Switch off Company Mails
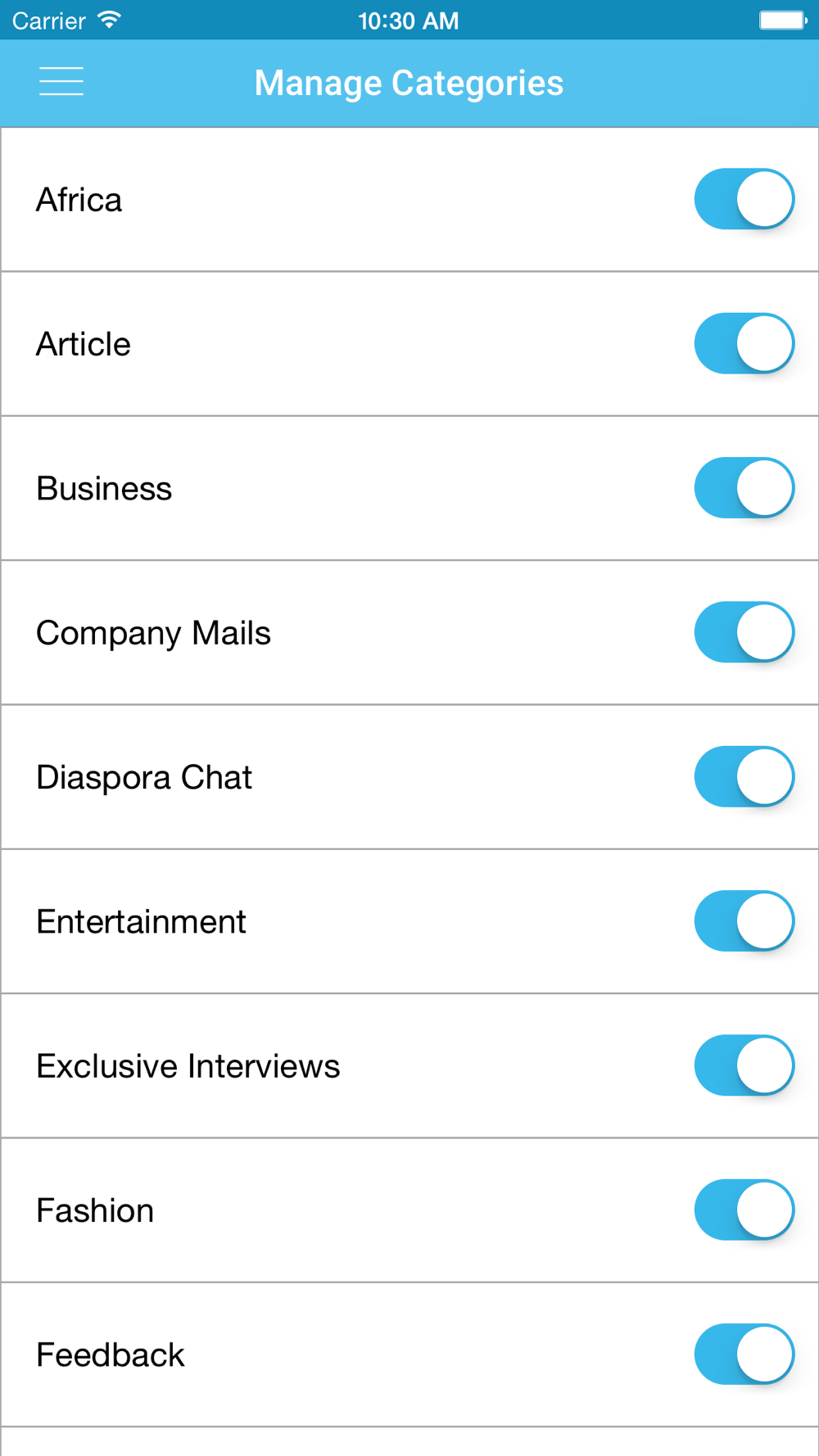The height and width of the screenshot is (1456, 819). point(744,632)
